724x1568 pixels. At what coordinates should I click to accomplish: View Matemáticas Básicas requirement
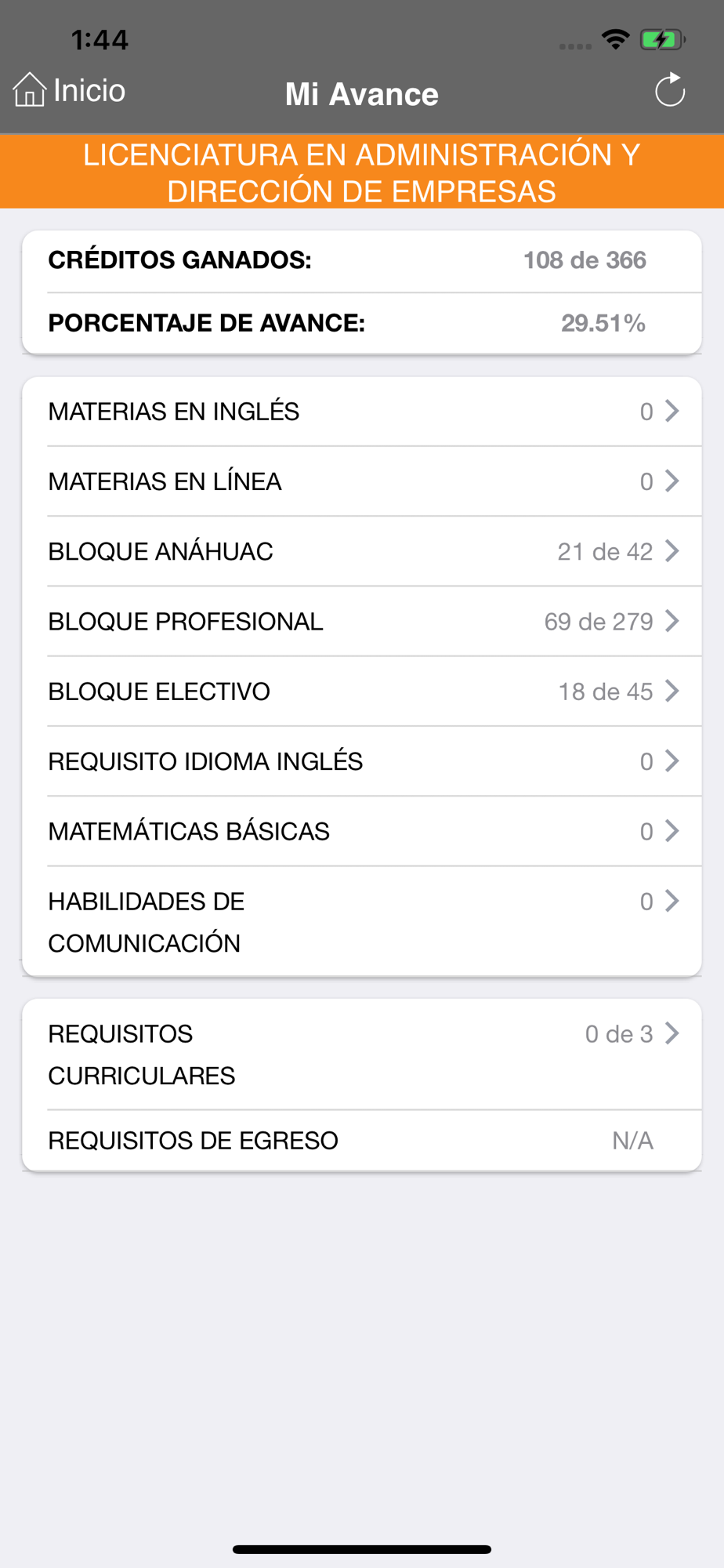362,831
